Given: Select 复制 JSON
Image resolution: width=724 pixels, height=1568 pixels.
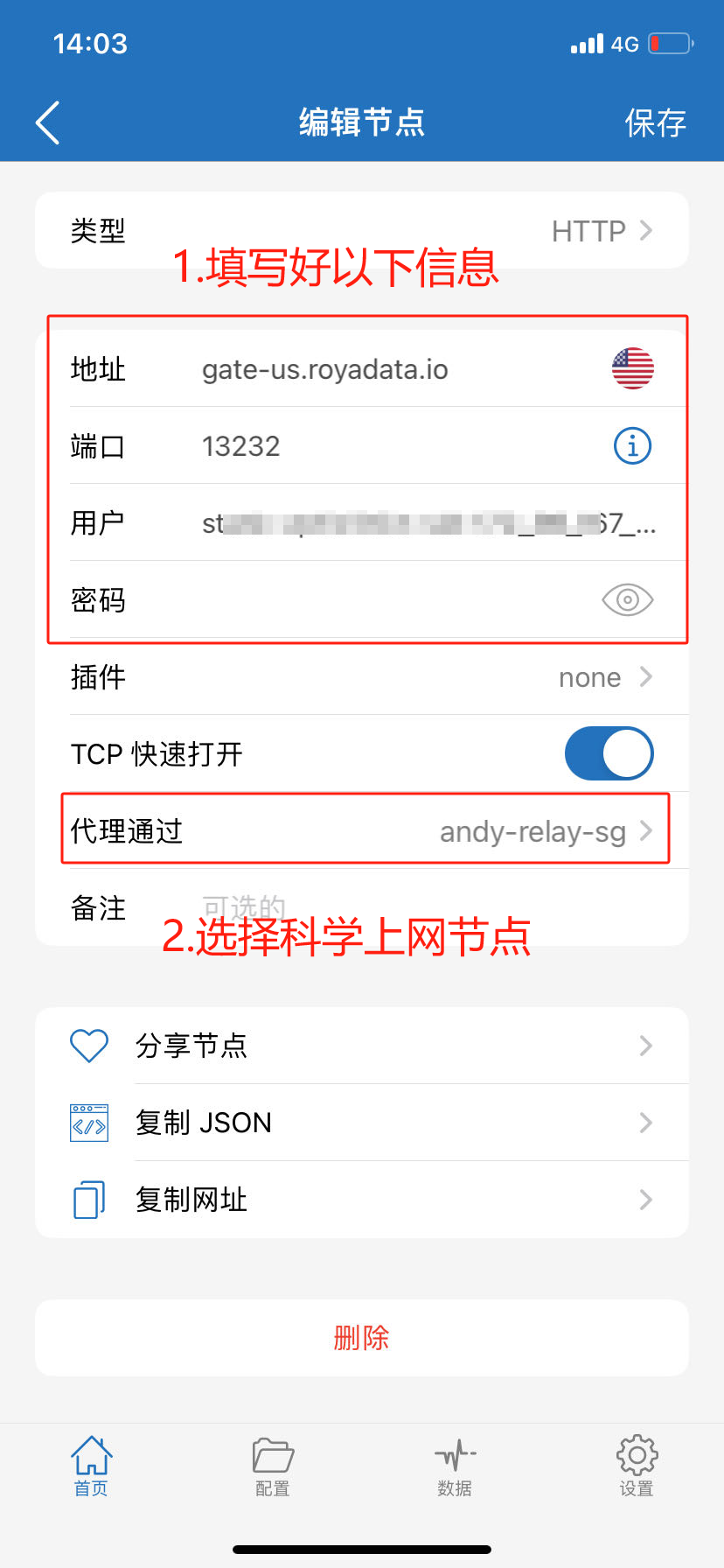Looking at the screenshot, I should click(362, 1123).
